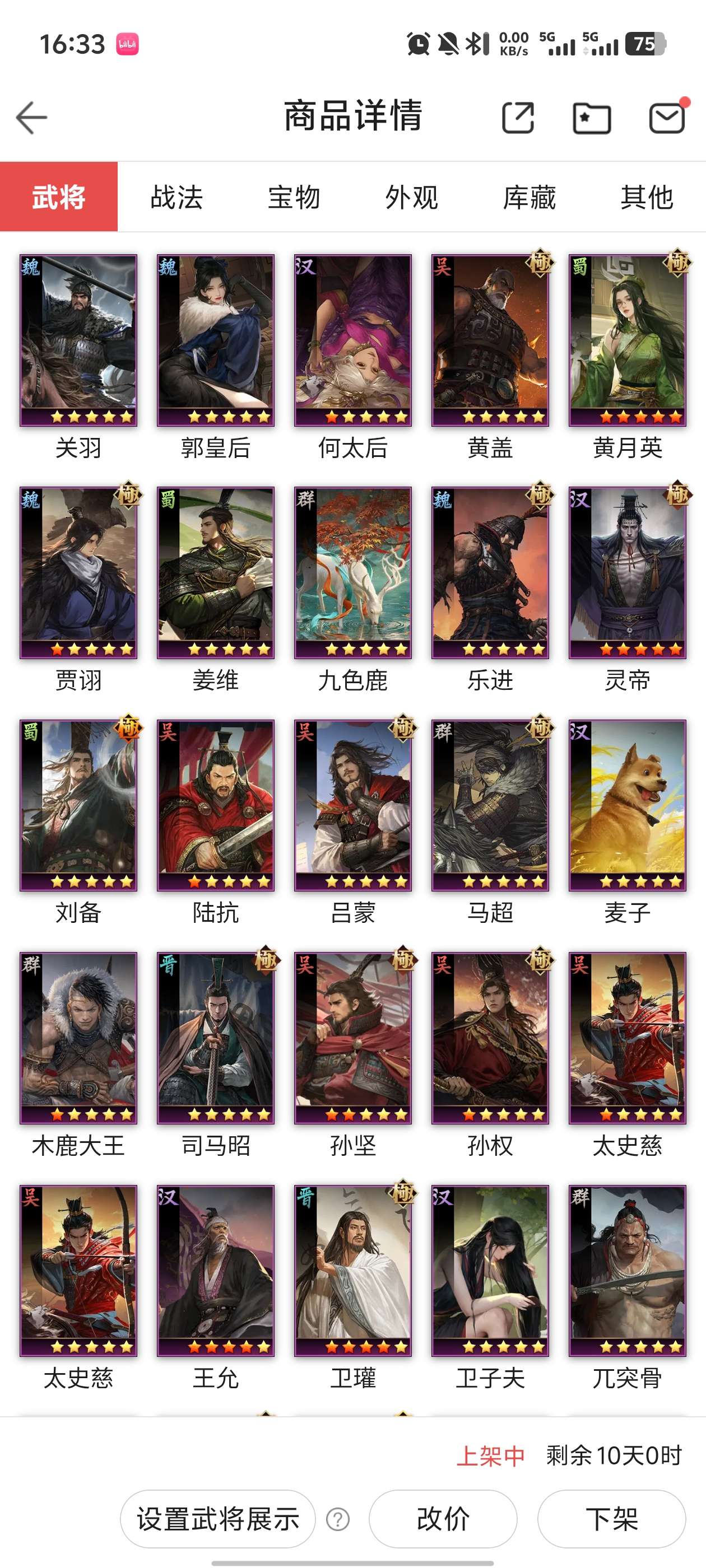Share this product listing
The height and width of the screenshot is (1568, 706).
tap(518, 118)
